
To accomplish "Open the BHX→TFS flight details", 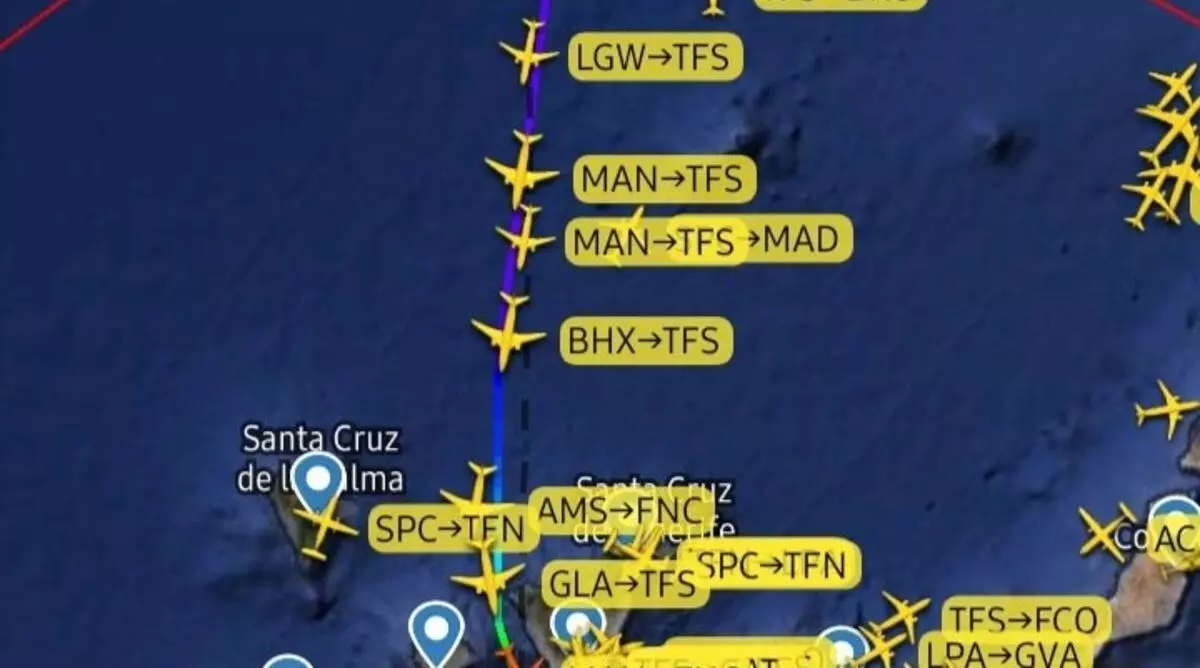I will point(645,341).
